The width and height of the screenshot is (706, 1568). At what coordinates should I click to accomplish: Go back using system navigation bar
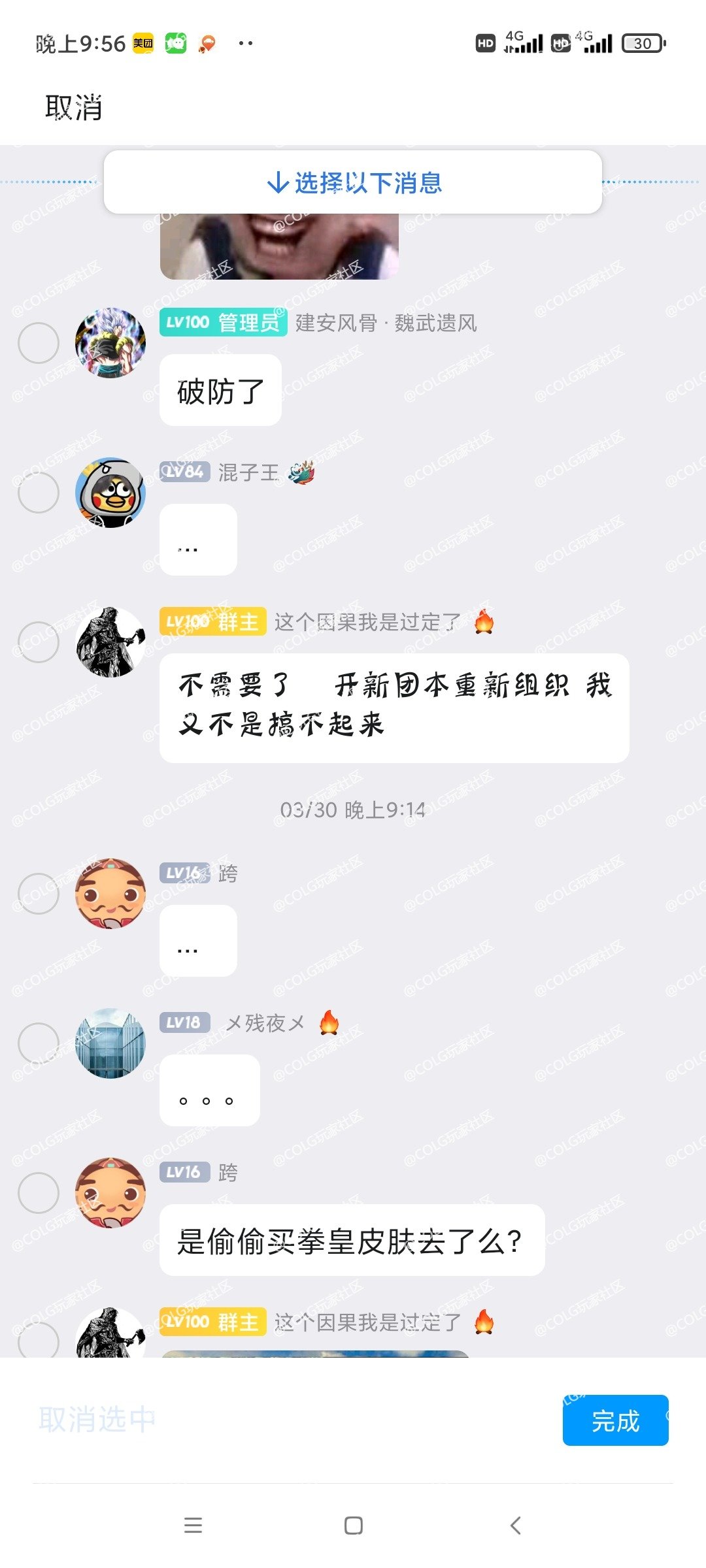[x=515, y=1526]
